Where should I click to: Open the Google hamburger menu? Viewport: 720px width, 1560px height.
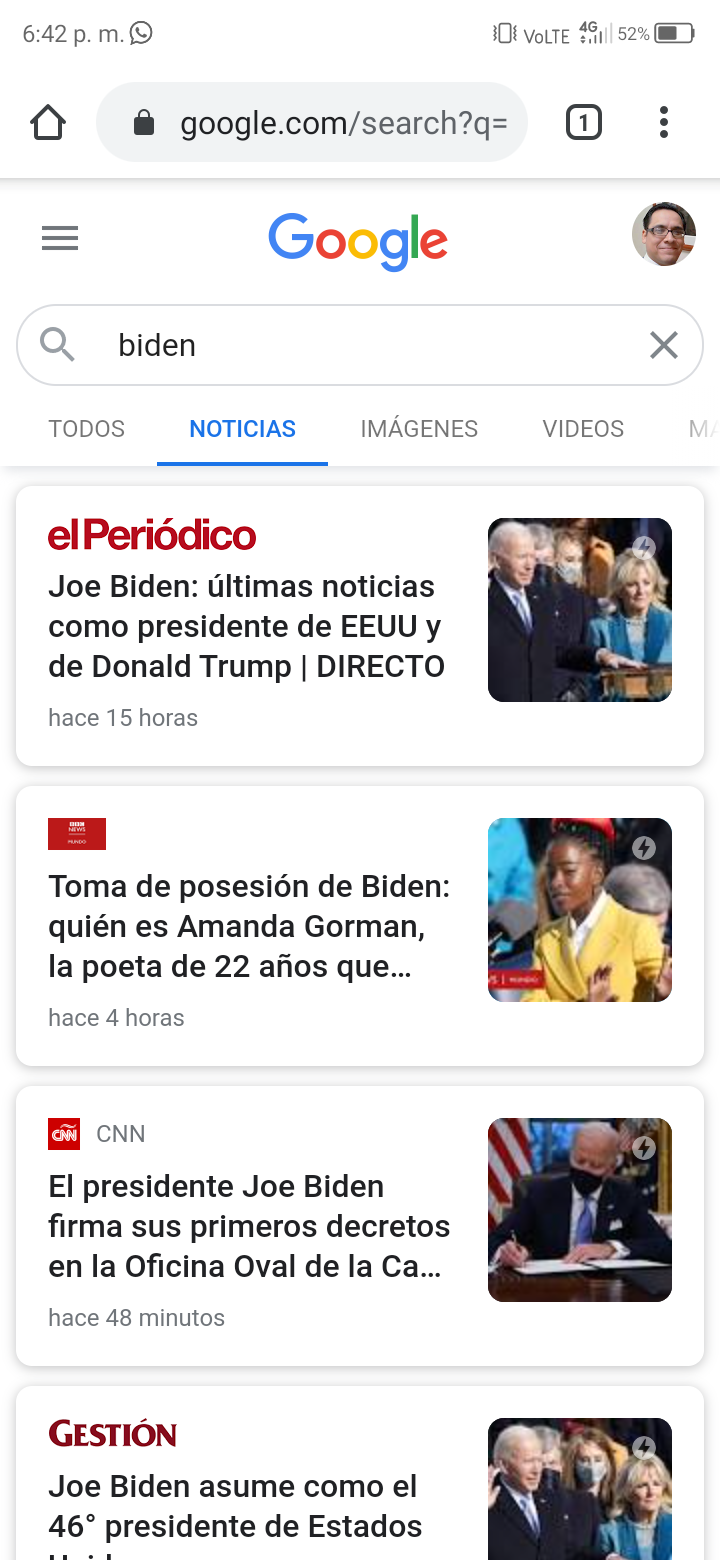[60, 239]
